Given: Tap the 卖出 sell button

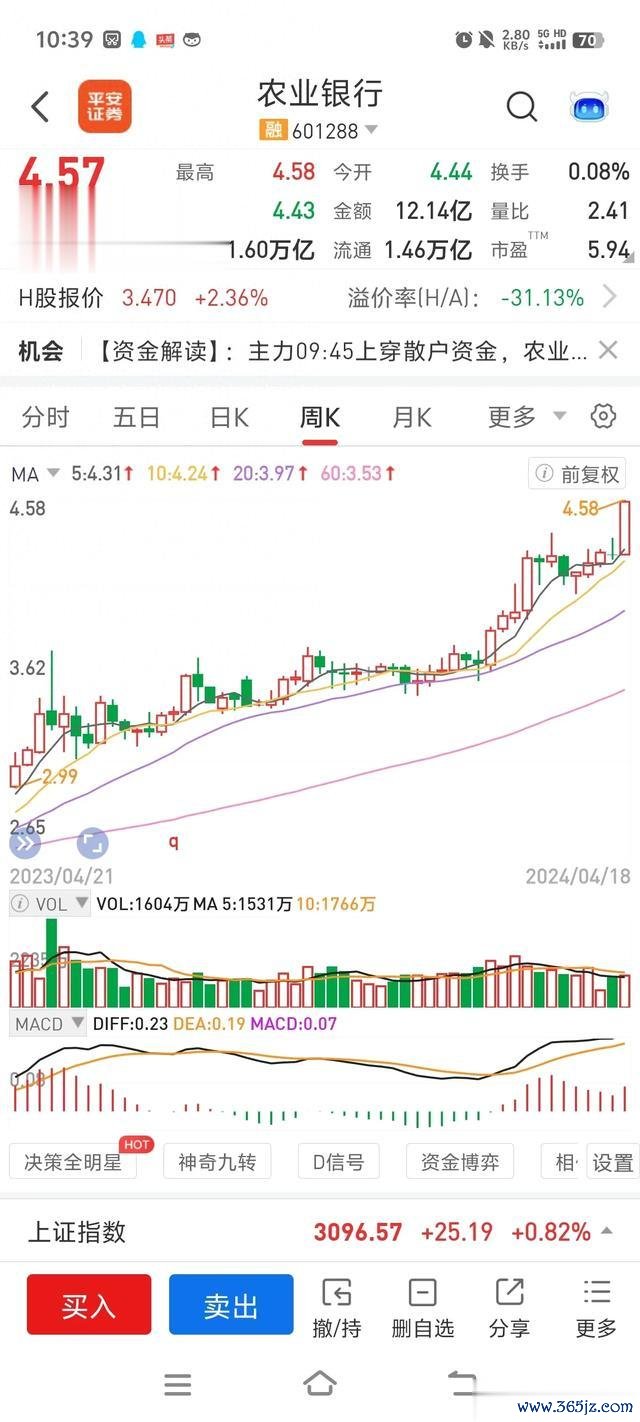Looking at the screenshot, I should 231,1304.
